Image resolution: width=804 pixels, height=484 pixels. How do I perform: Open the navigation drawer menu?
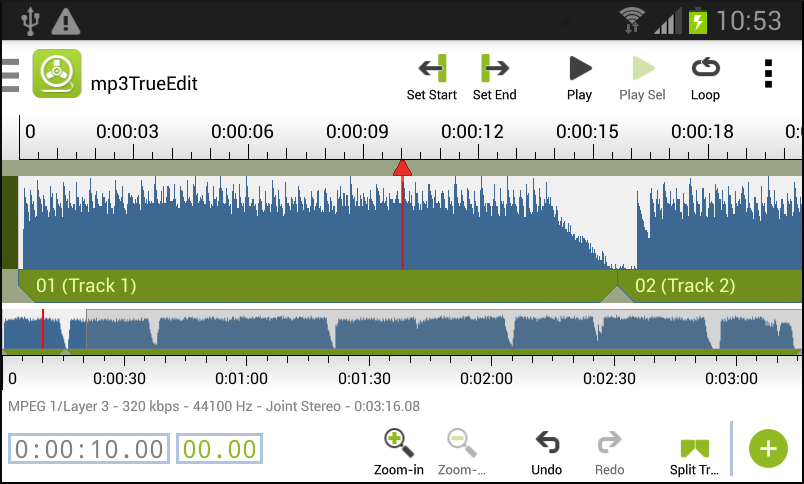coord(11,74)
